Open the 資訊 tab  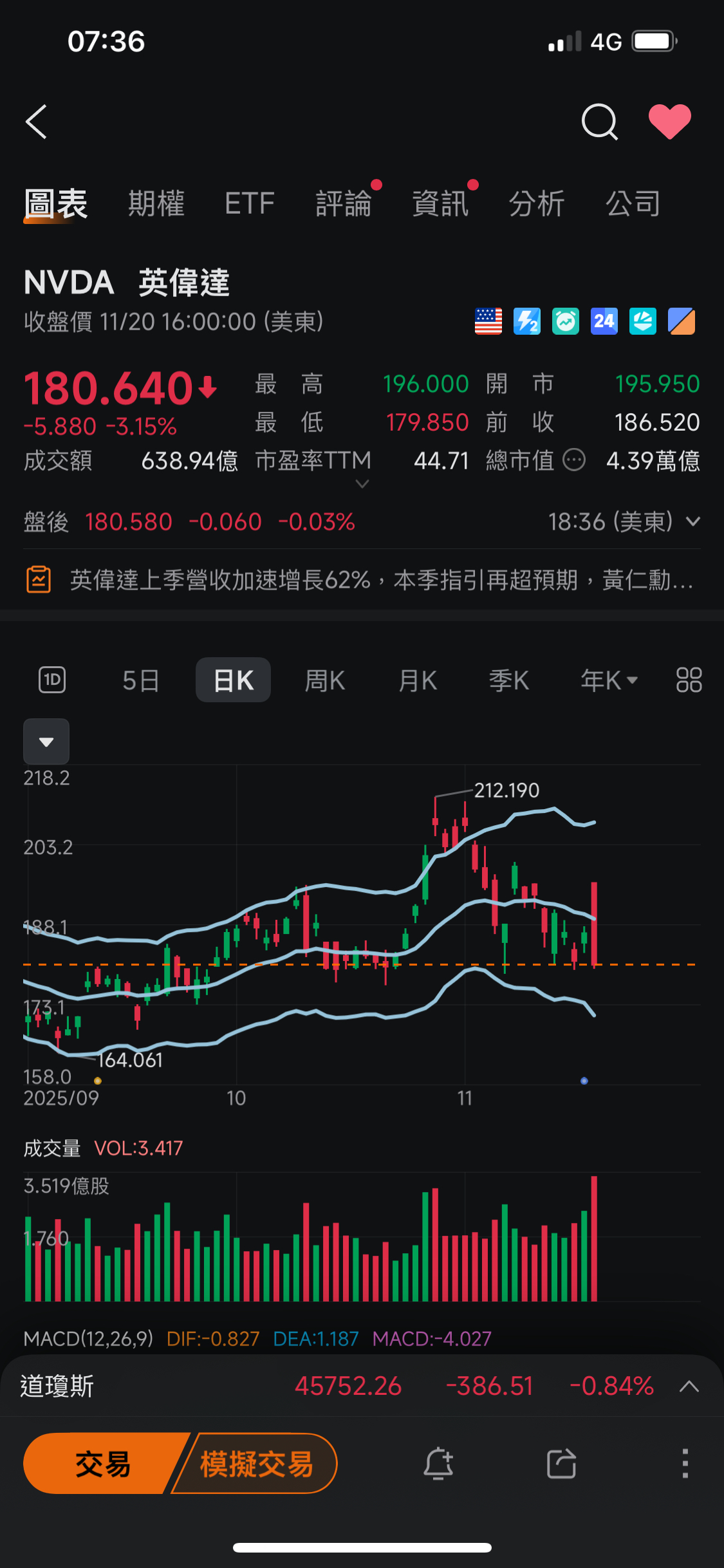pyautogui.click(x=440, y=204)
